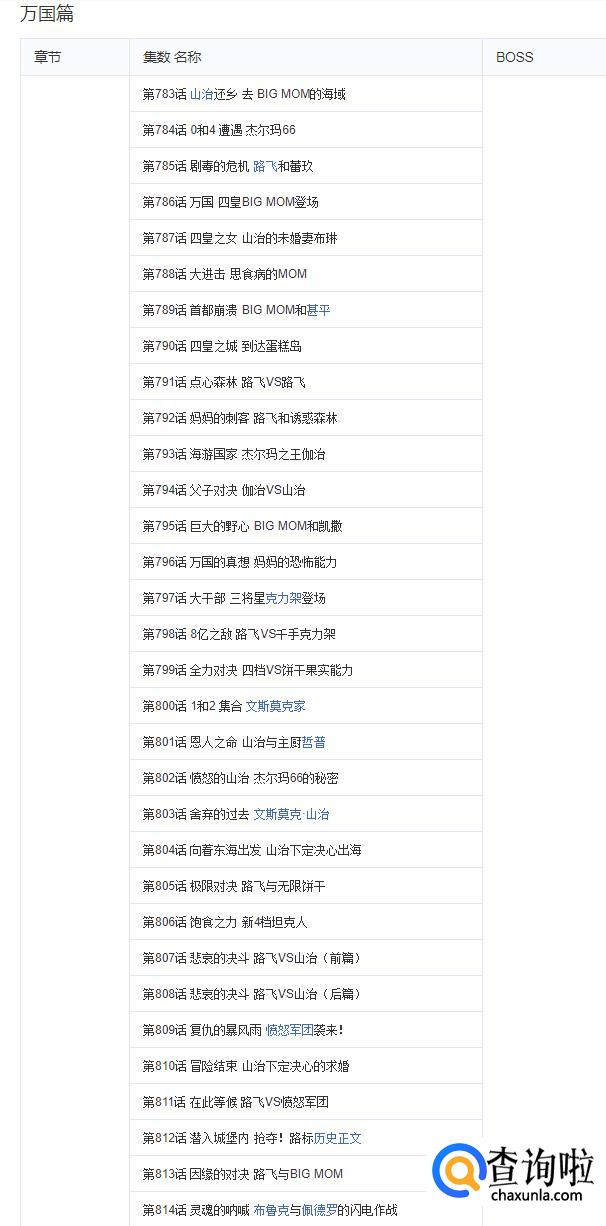Follow the 文斯莫克家 link in episode 800
This screenshot has height=1226, width=606.
pyautogui.click(x=276, y=706)
